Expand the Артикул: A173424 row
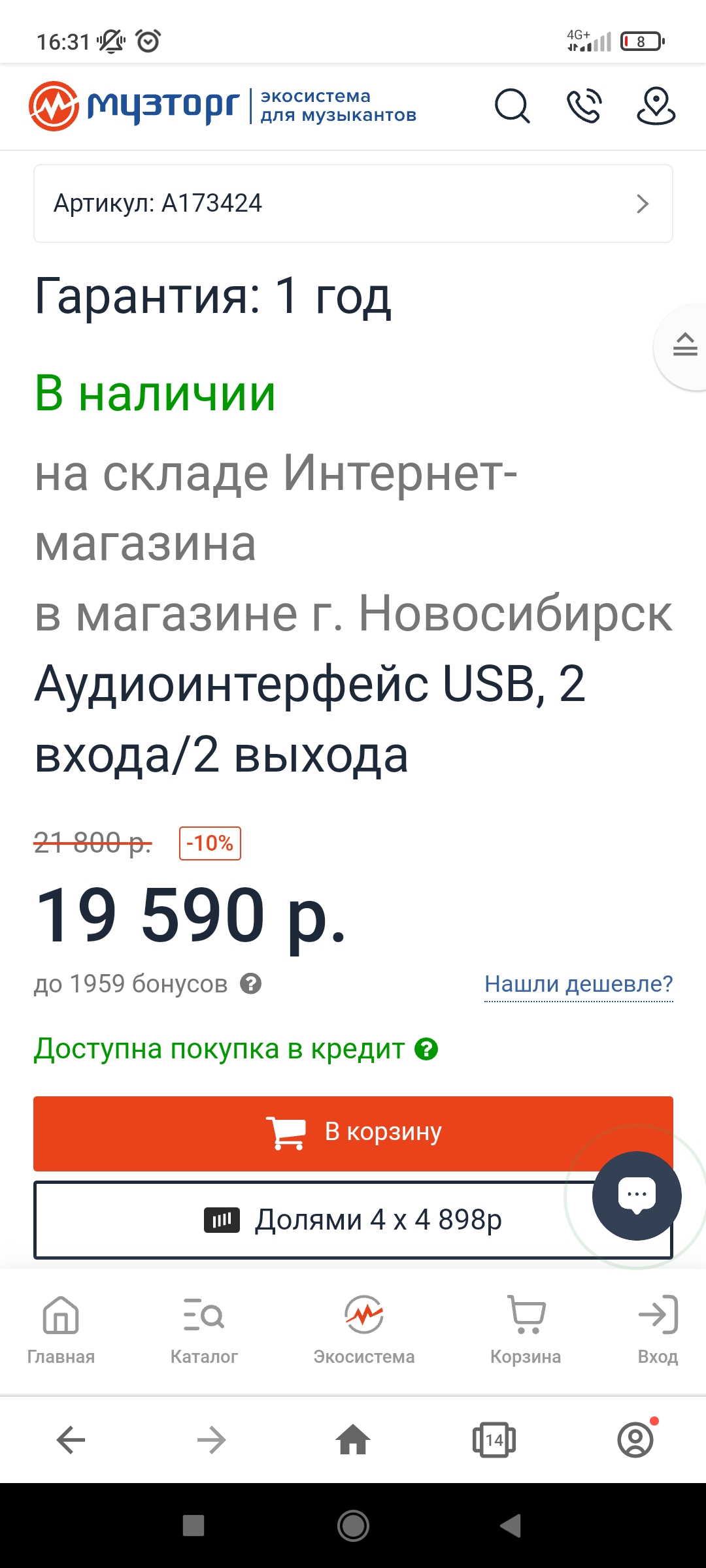The height and width of the screenshot is (1568, 706). point(353,203)
